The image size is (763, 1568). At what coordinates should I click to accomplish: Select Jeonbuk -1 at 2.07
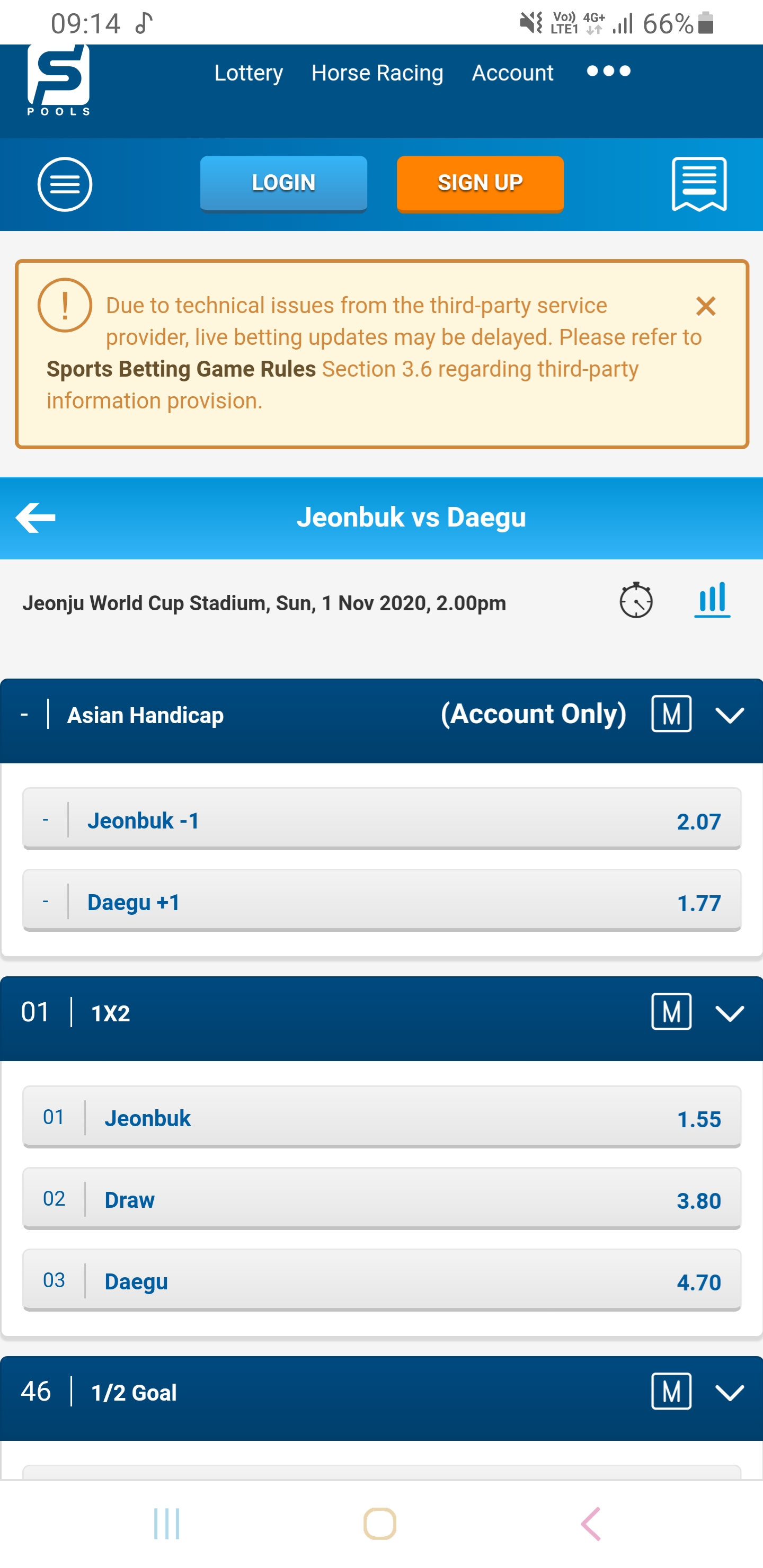[x=381, y=819]
